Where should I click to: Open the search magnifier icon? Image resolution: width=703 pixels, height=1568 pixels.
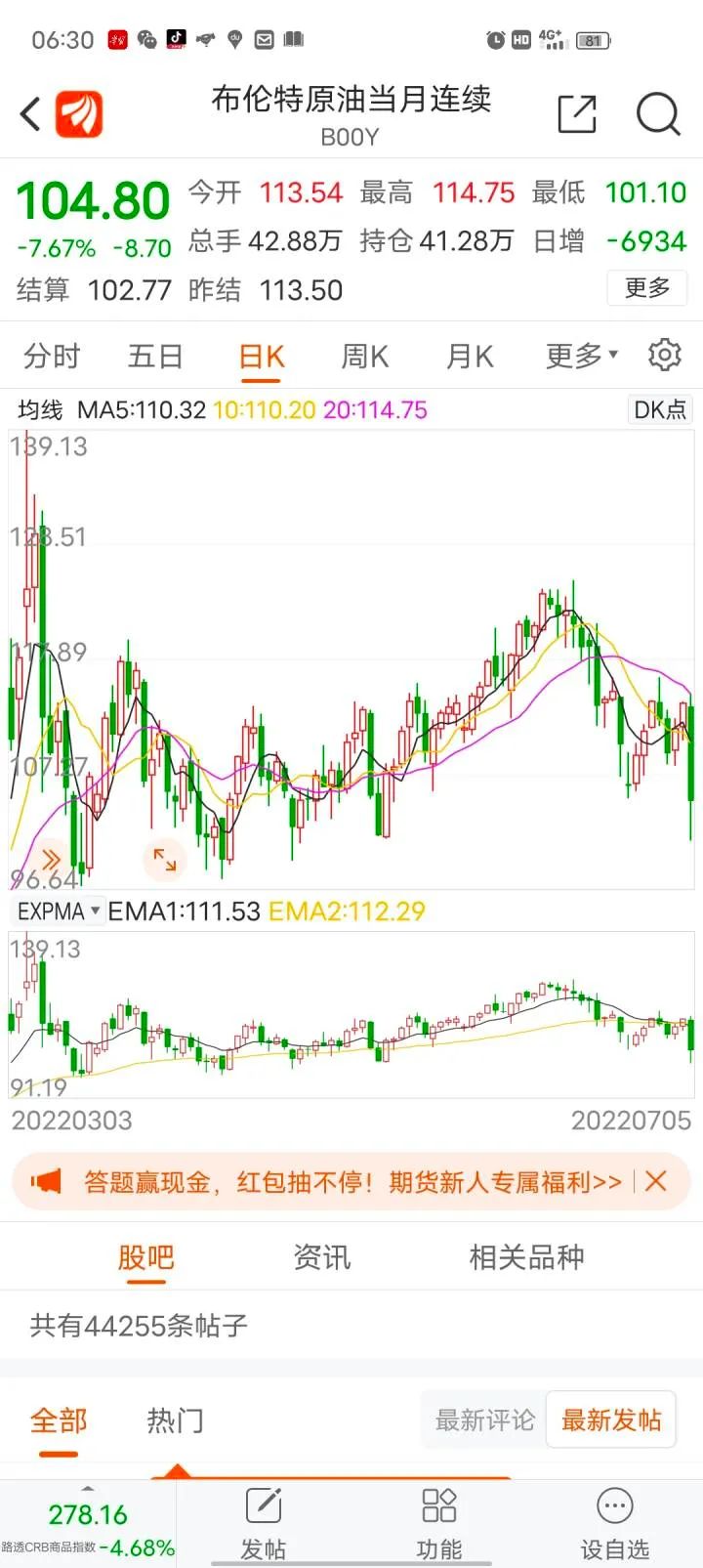[658, 114]
